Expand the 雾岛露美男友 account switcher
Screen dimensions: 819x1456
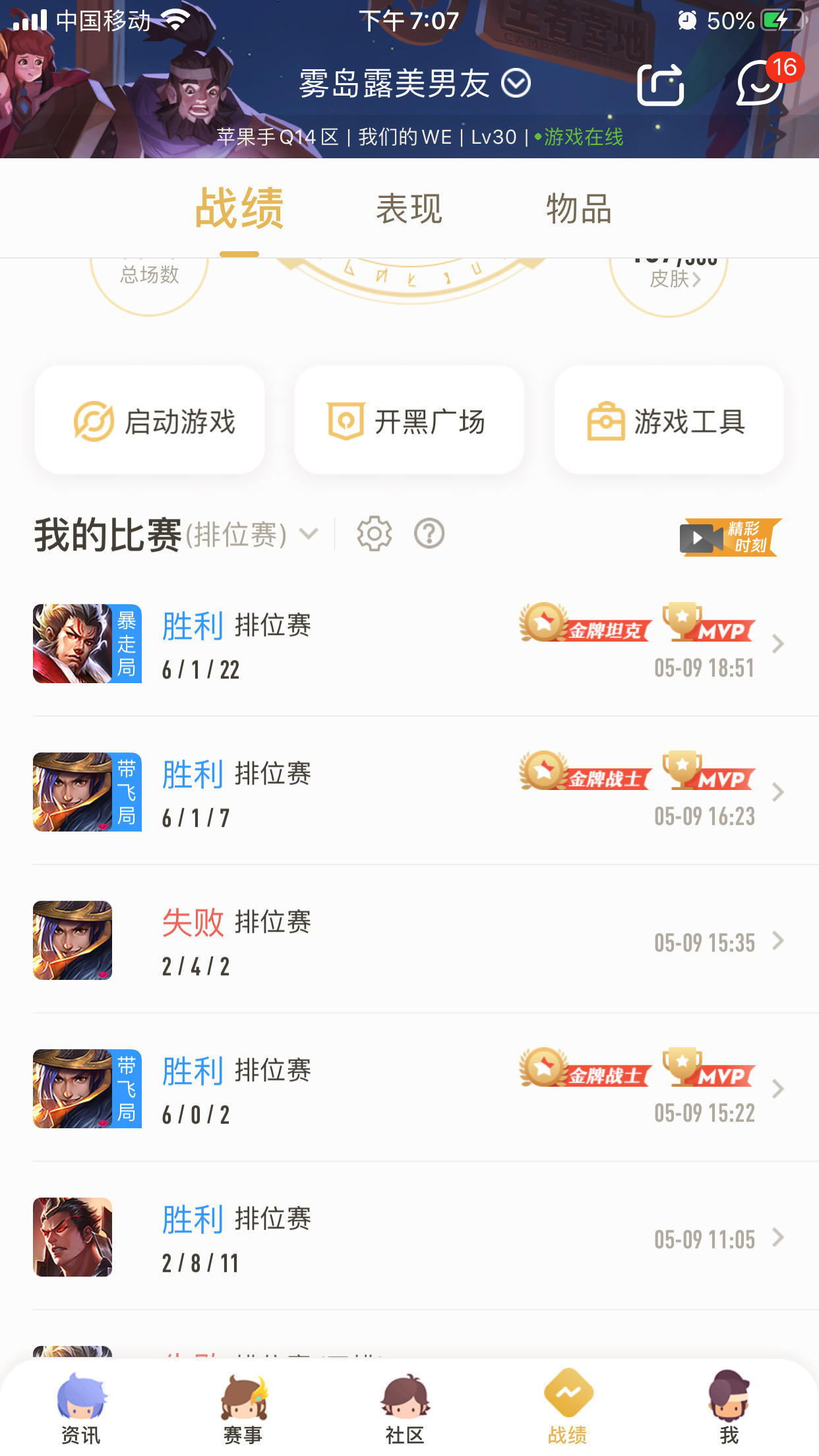tap(516, 84)
